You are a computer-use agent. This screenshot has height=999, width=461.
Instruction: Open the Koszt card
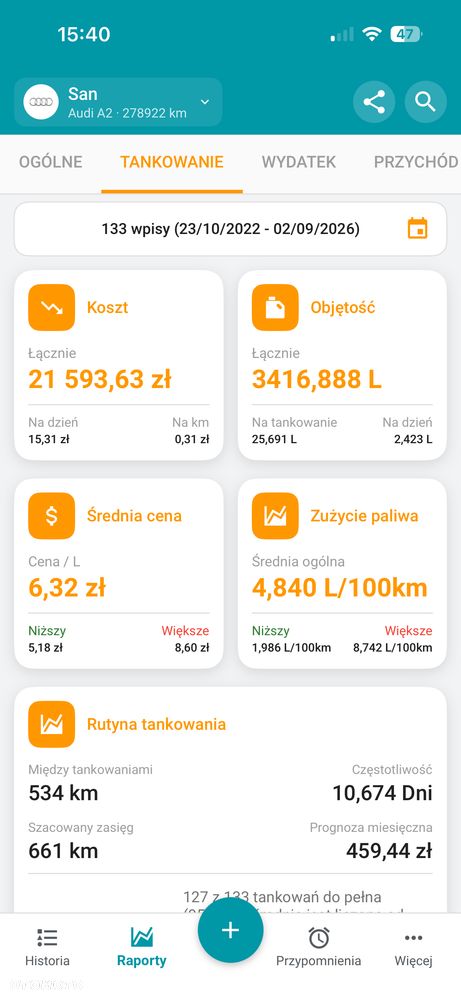[119, 365]
